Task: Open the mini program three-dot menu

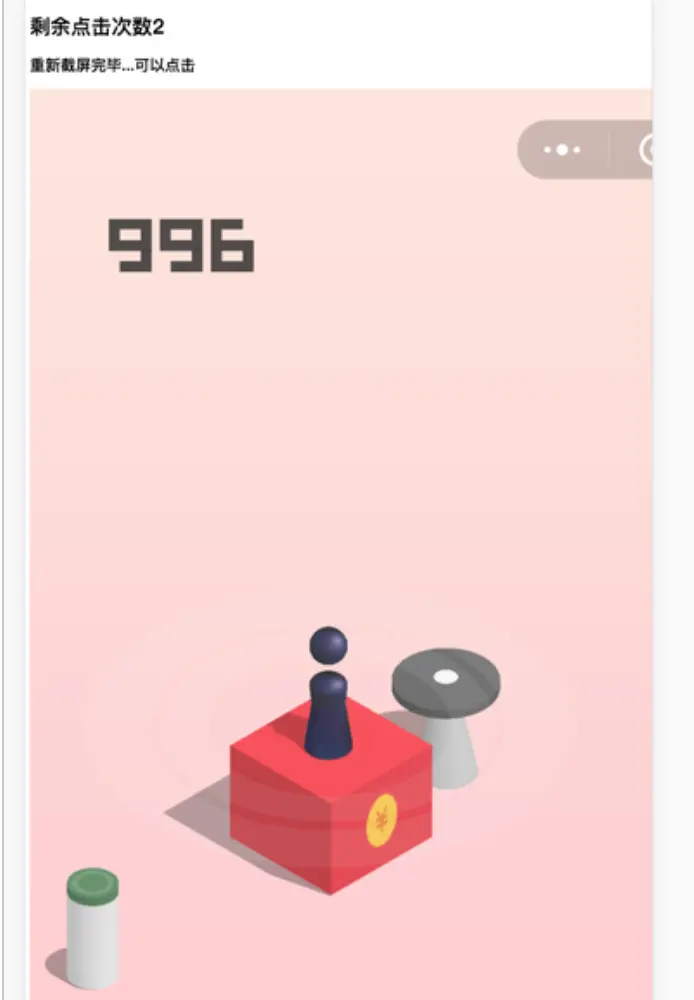Action: coord(562,150)
